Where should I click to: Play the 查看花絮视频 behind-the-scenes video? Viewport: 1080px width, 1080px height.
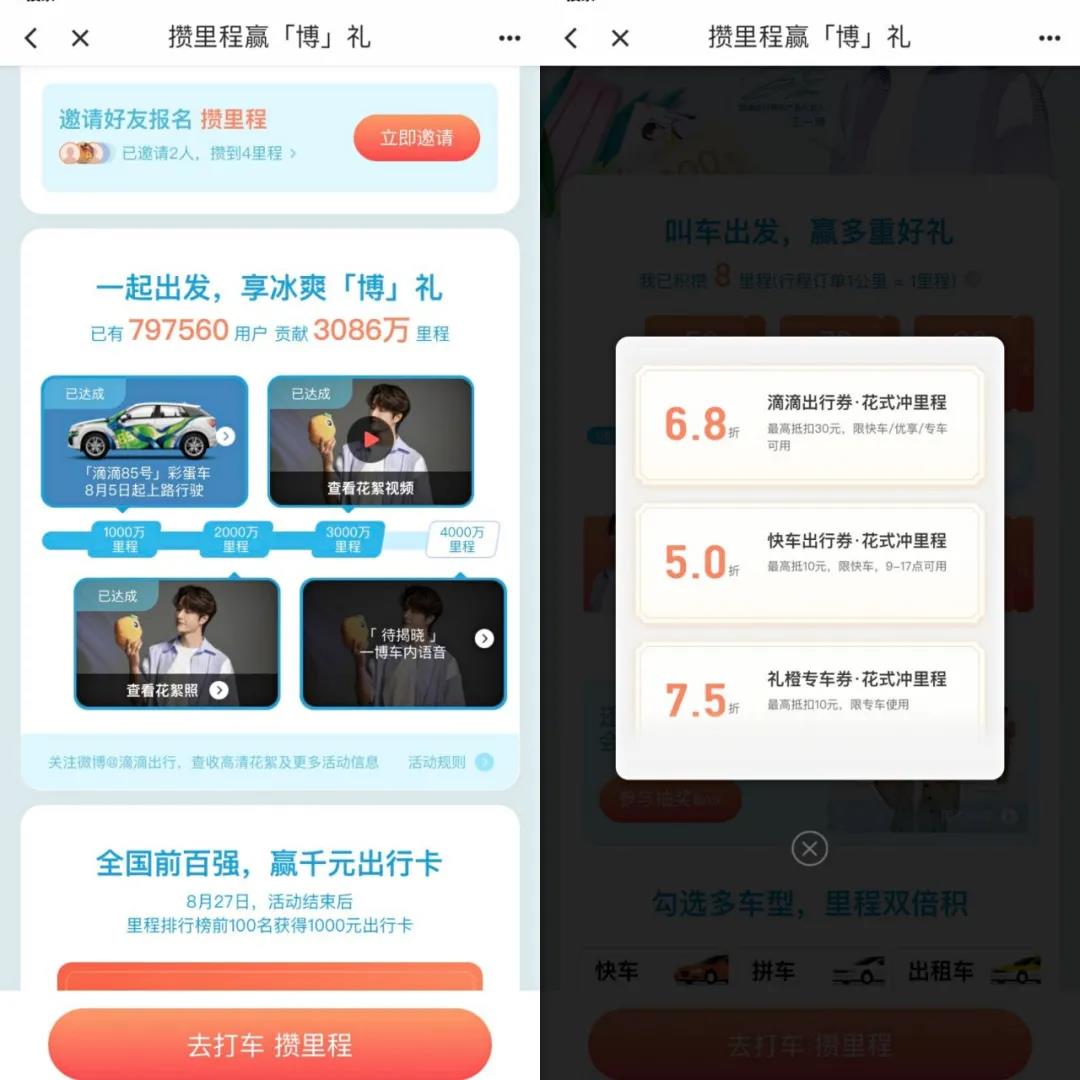371,439
